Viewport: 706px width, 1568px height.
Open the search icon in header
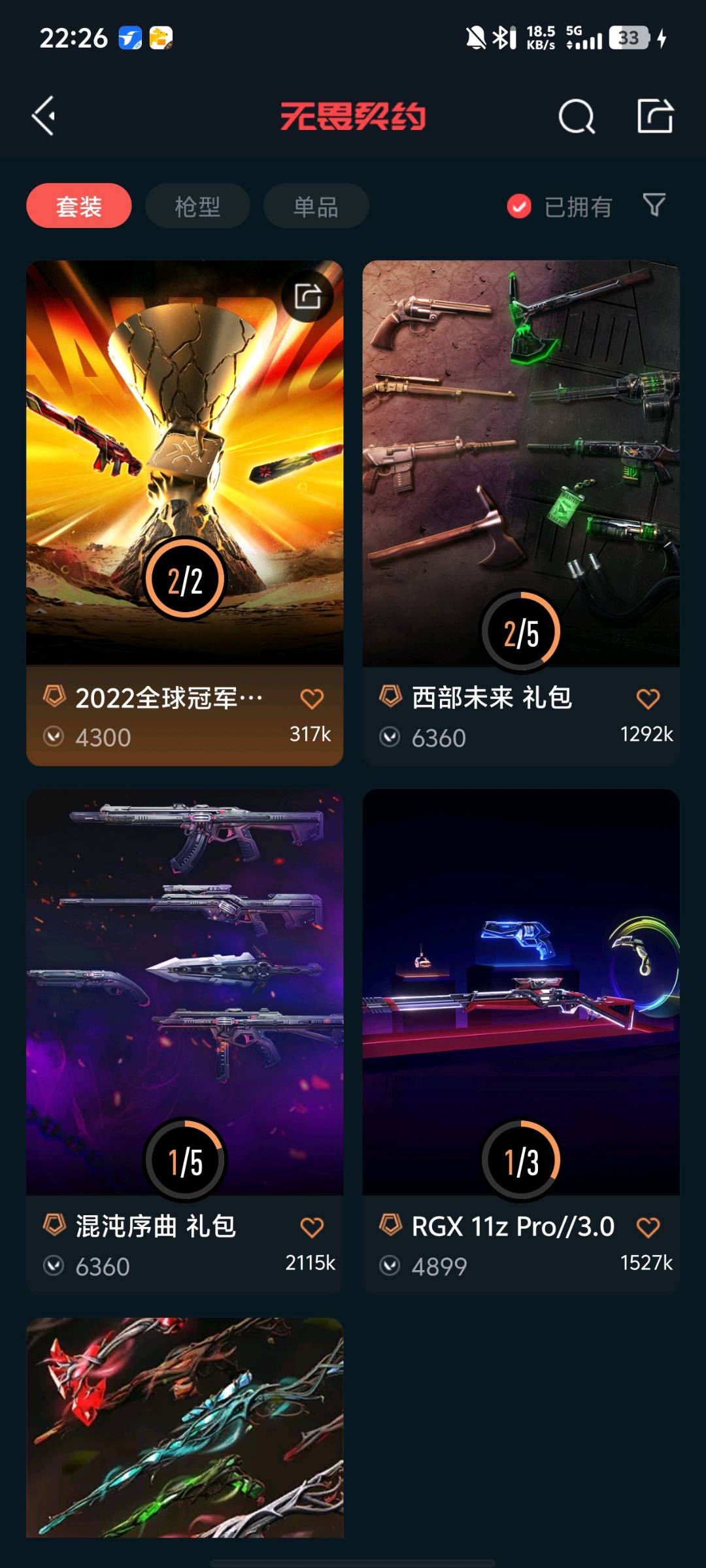click(577, 117)
